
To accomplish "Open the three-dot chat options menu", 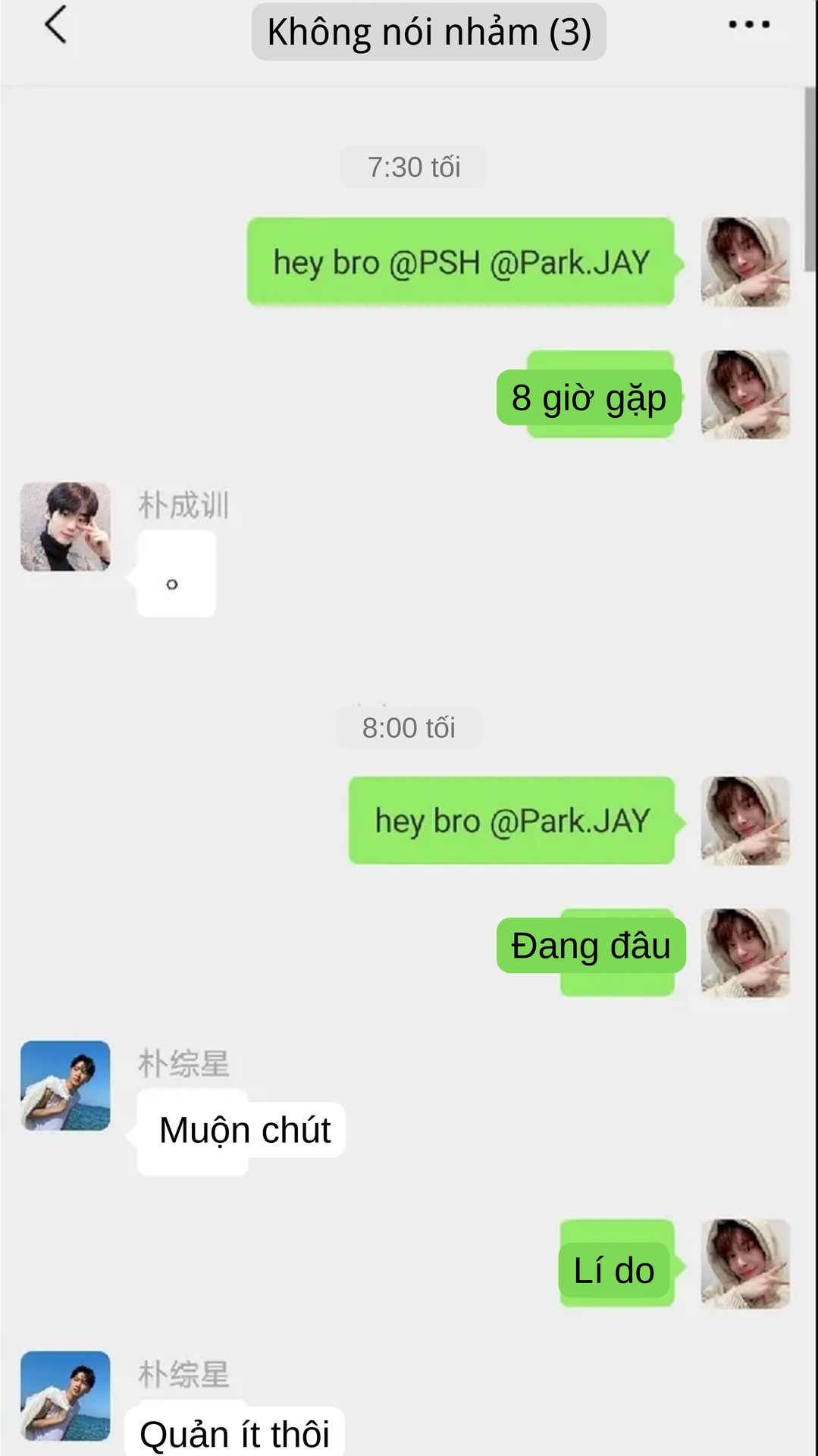I will (749, 25).
